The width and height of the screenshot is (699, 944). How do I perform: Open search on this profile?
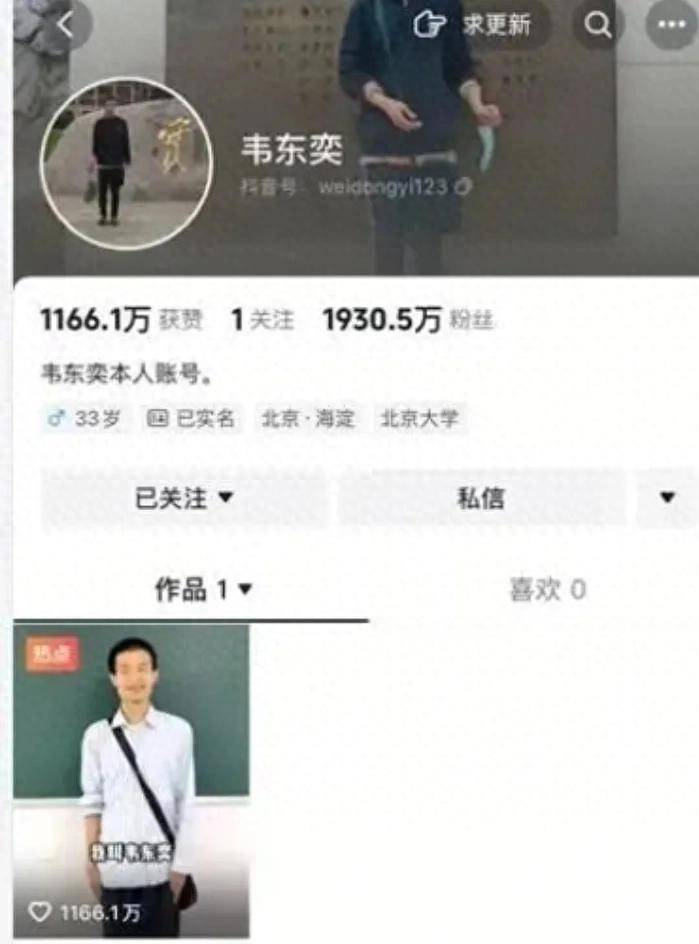pyautogui.click(x=598, y=26)
